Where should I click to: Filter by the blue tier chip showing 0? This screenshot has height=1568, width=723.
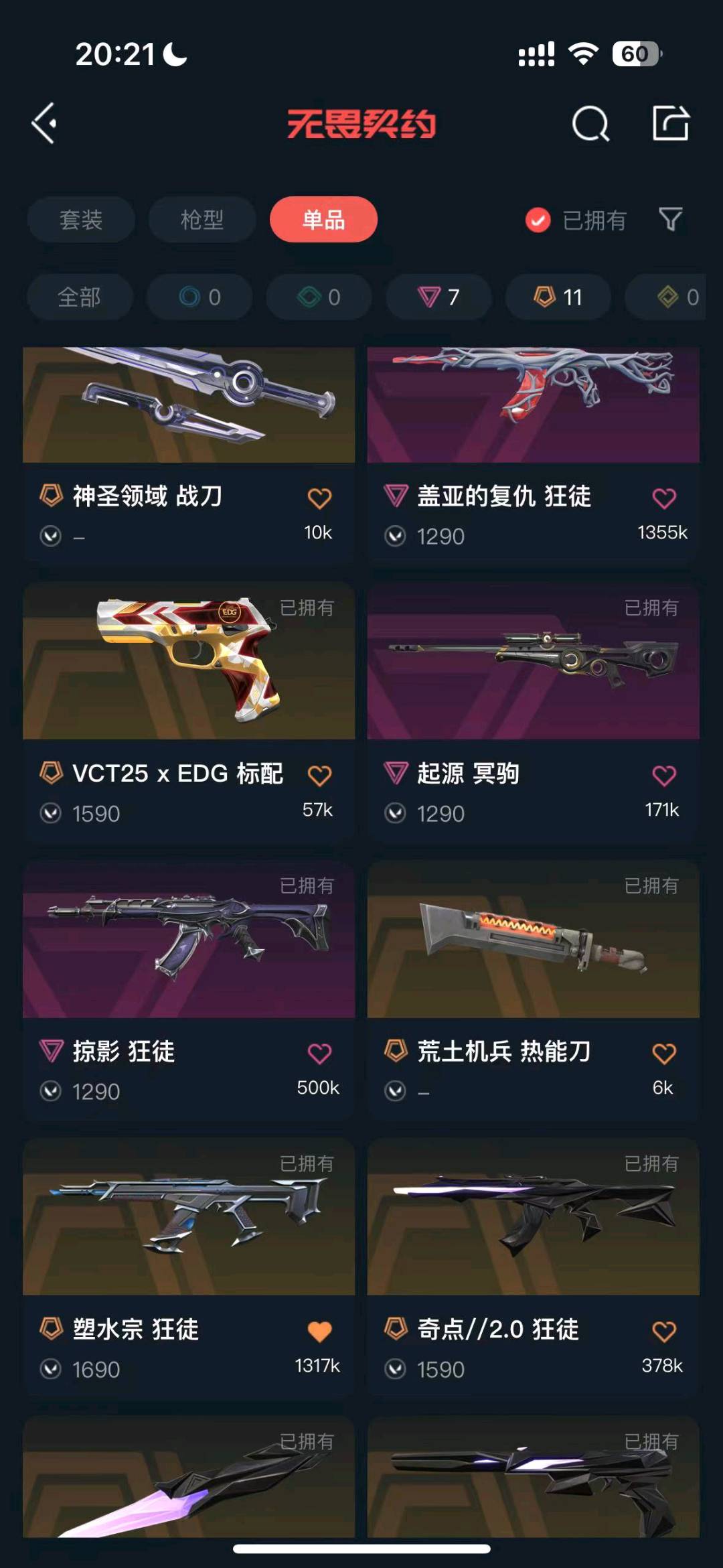coord(199,297)
